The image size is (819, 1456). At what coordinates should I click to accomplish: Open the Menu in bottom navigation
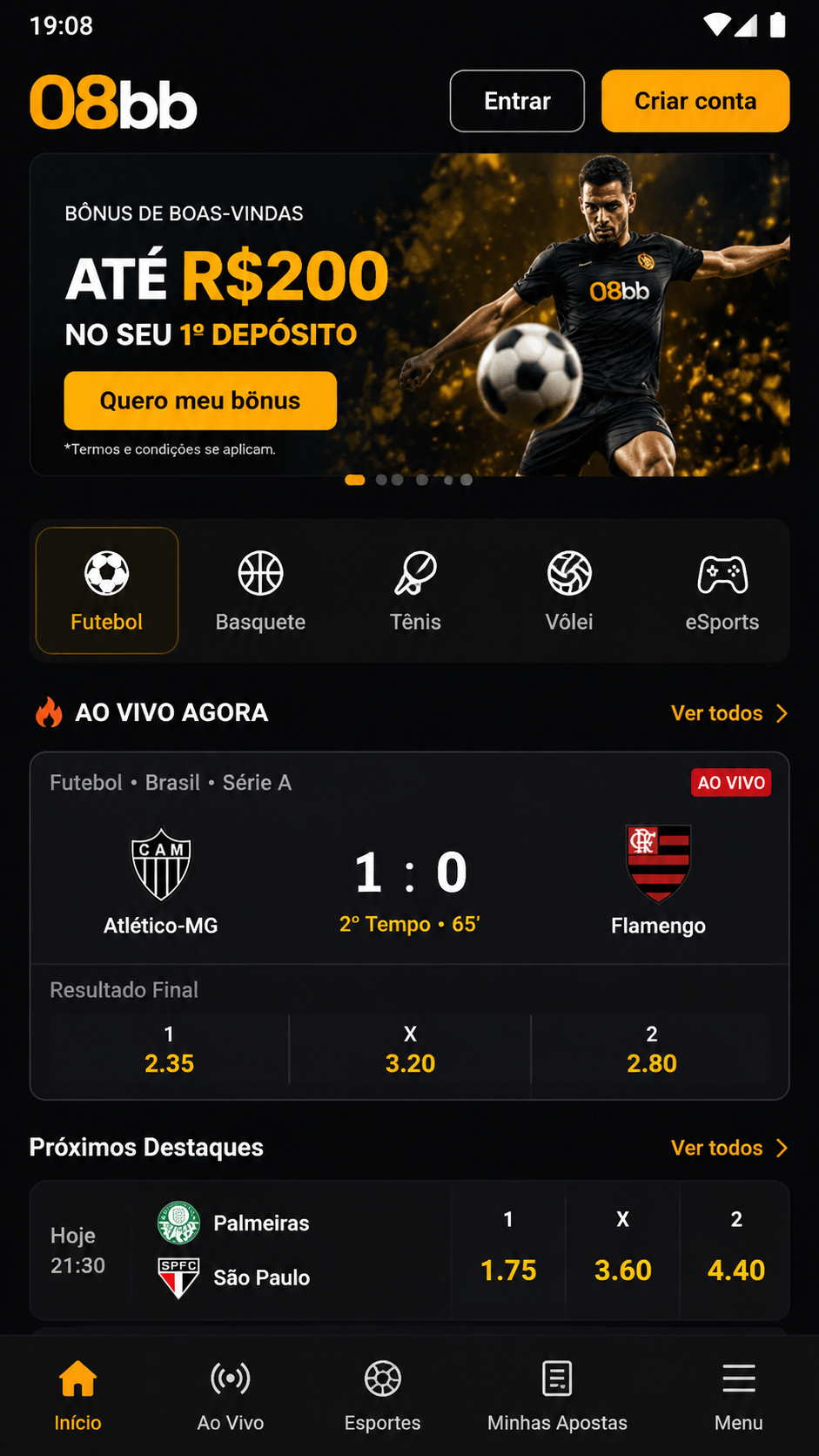click(x=739, y=1397)
